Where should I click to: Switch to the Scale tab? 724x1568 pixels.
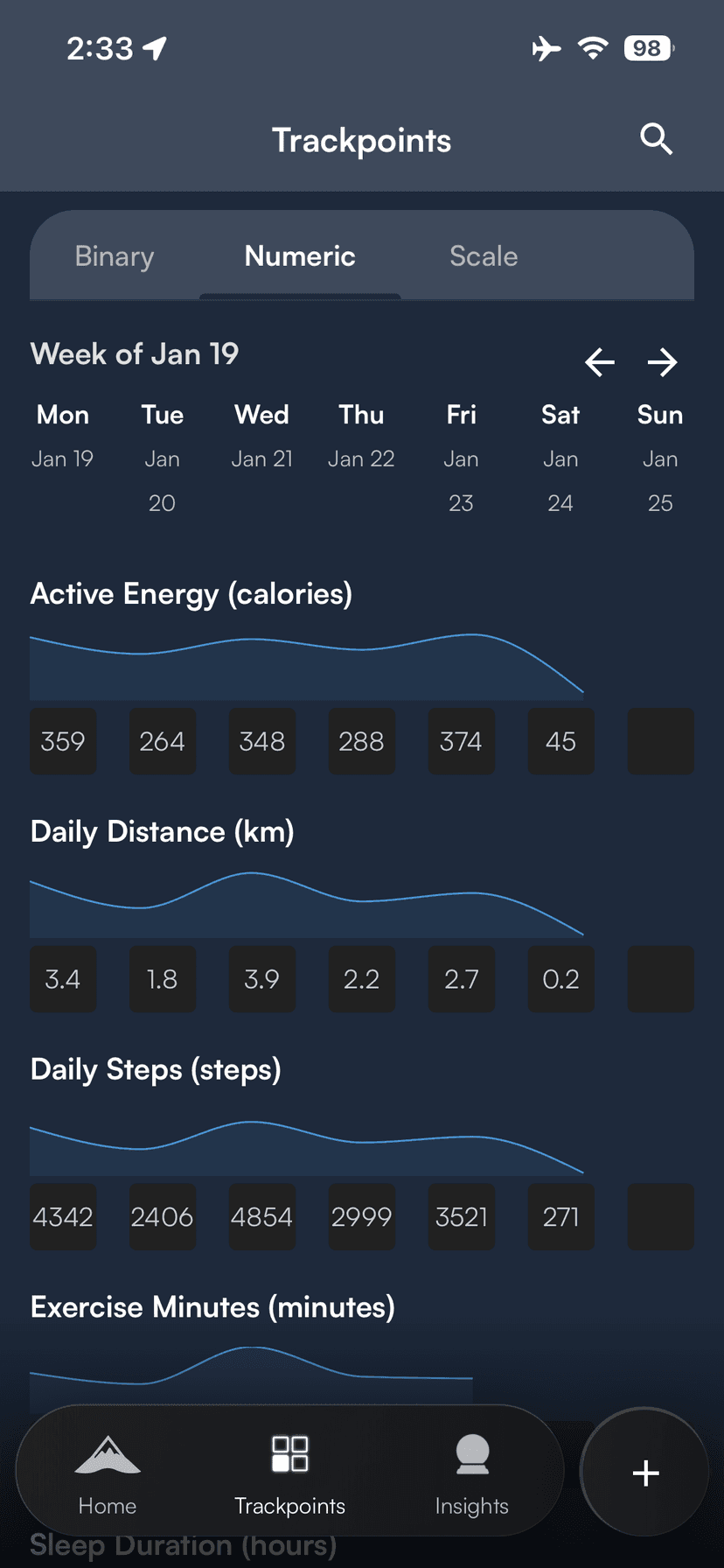[483, 255]
